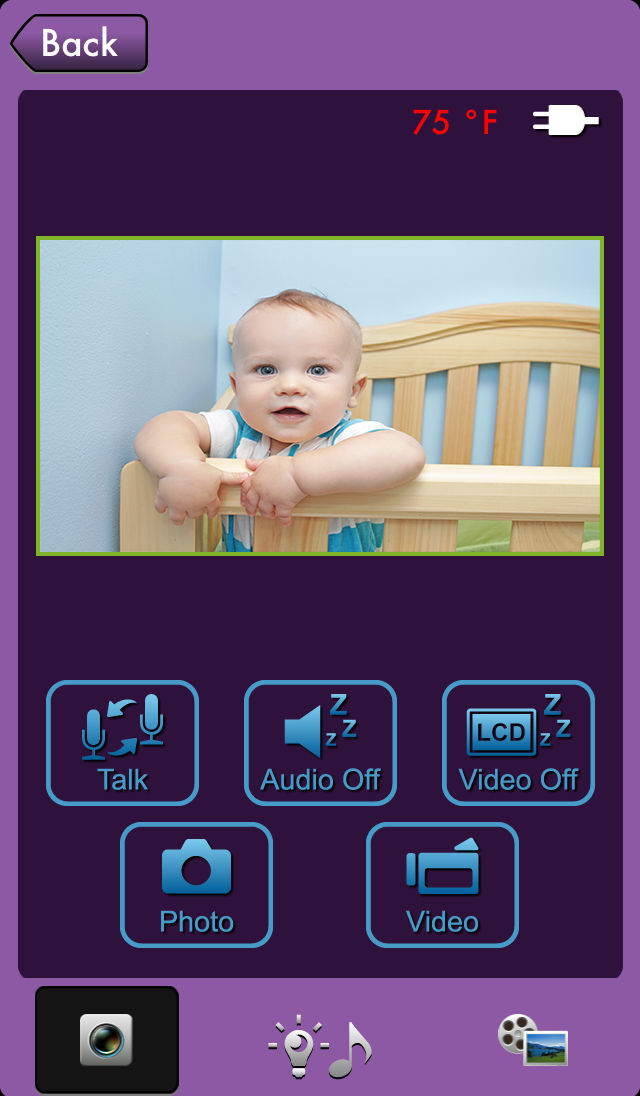The image size is (640, 1096).
Task: Open the media gallery tab
Action: click(x=533, y=1040)
